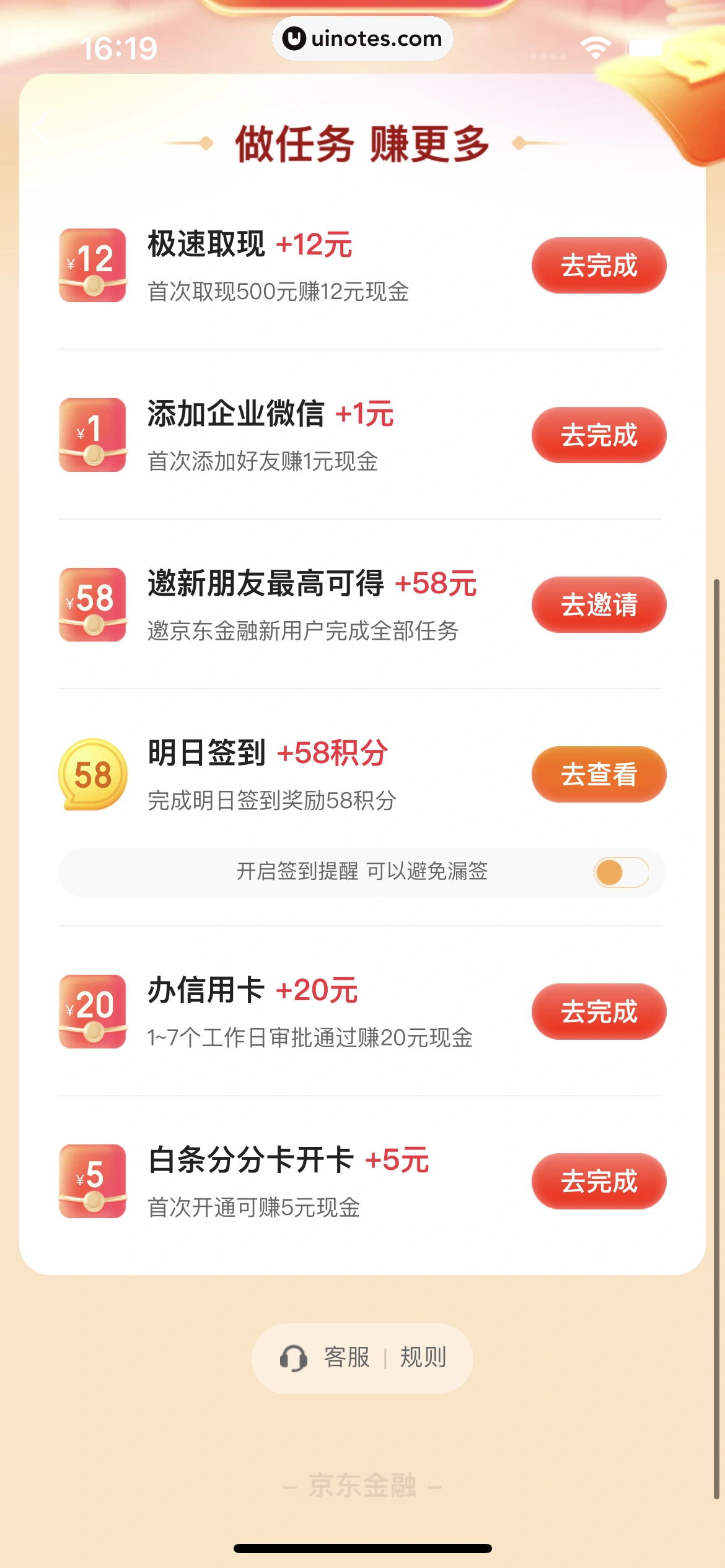
Task: Tap 去完成 for 白条分分卡开卡
Action: (599, 1182)
